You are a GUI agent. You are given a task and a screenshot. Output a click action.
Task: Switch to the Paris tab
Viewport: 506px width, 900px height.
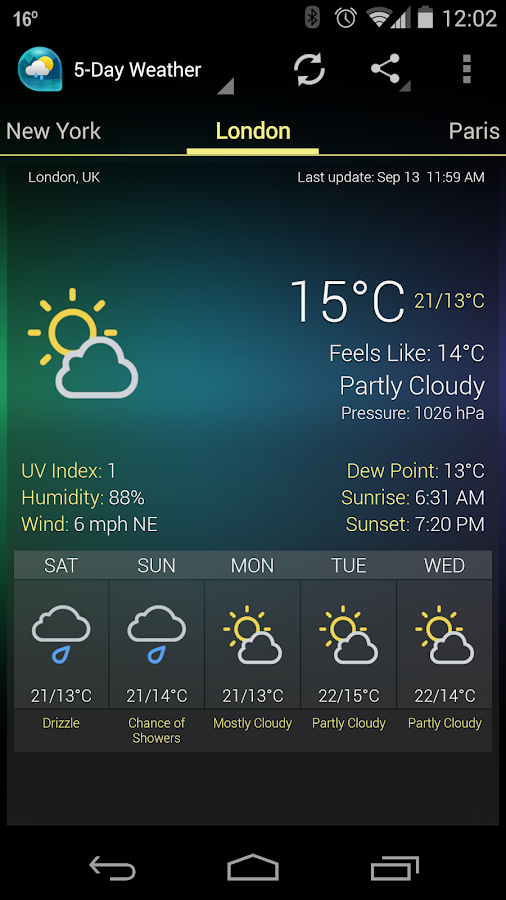(x=474, y=131)
